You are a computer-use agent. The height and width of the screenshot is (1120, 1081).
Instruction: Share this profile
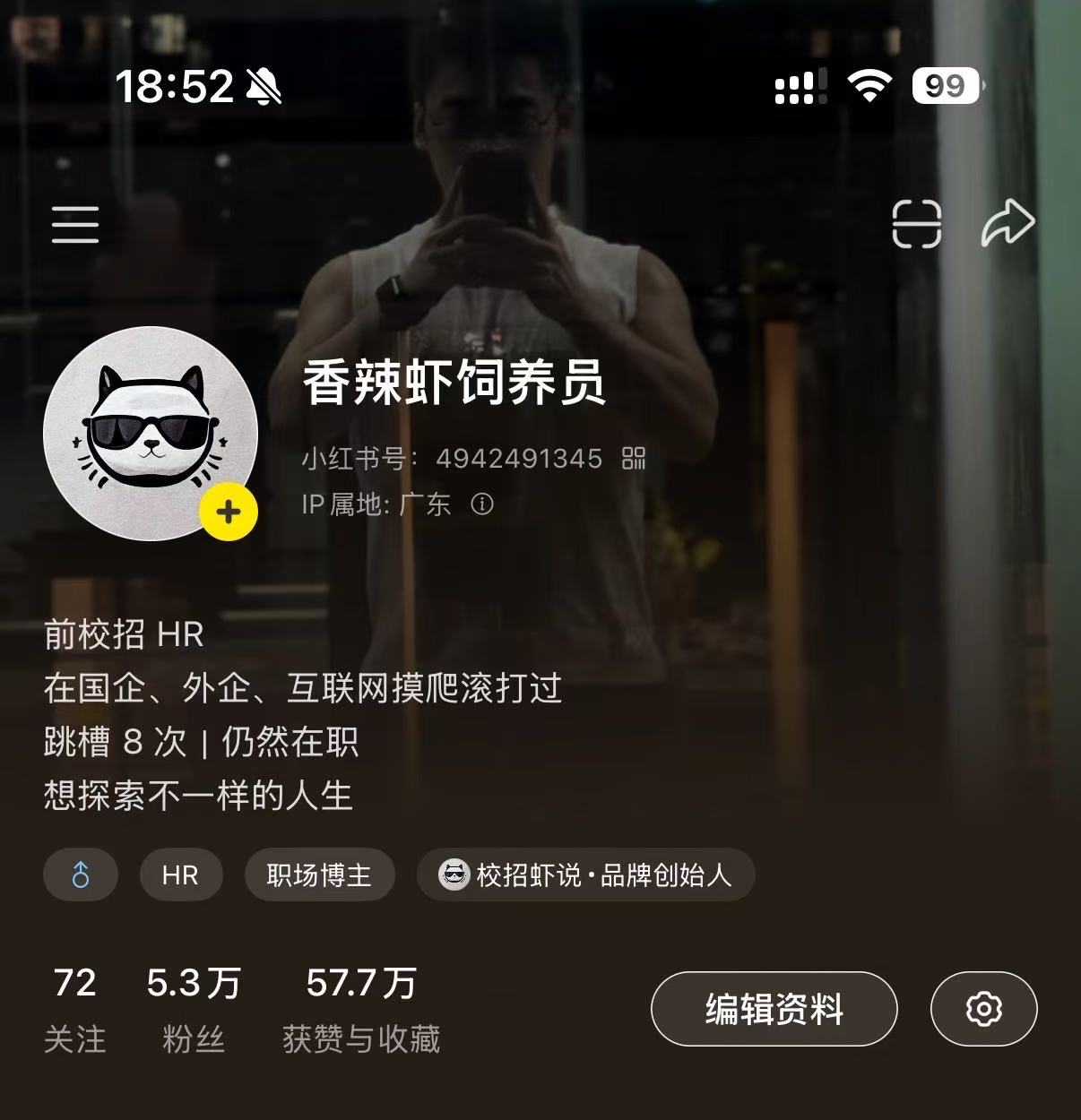pyautogui.click(x=1007, y=224)
